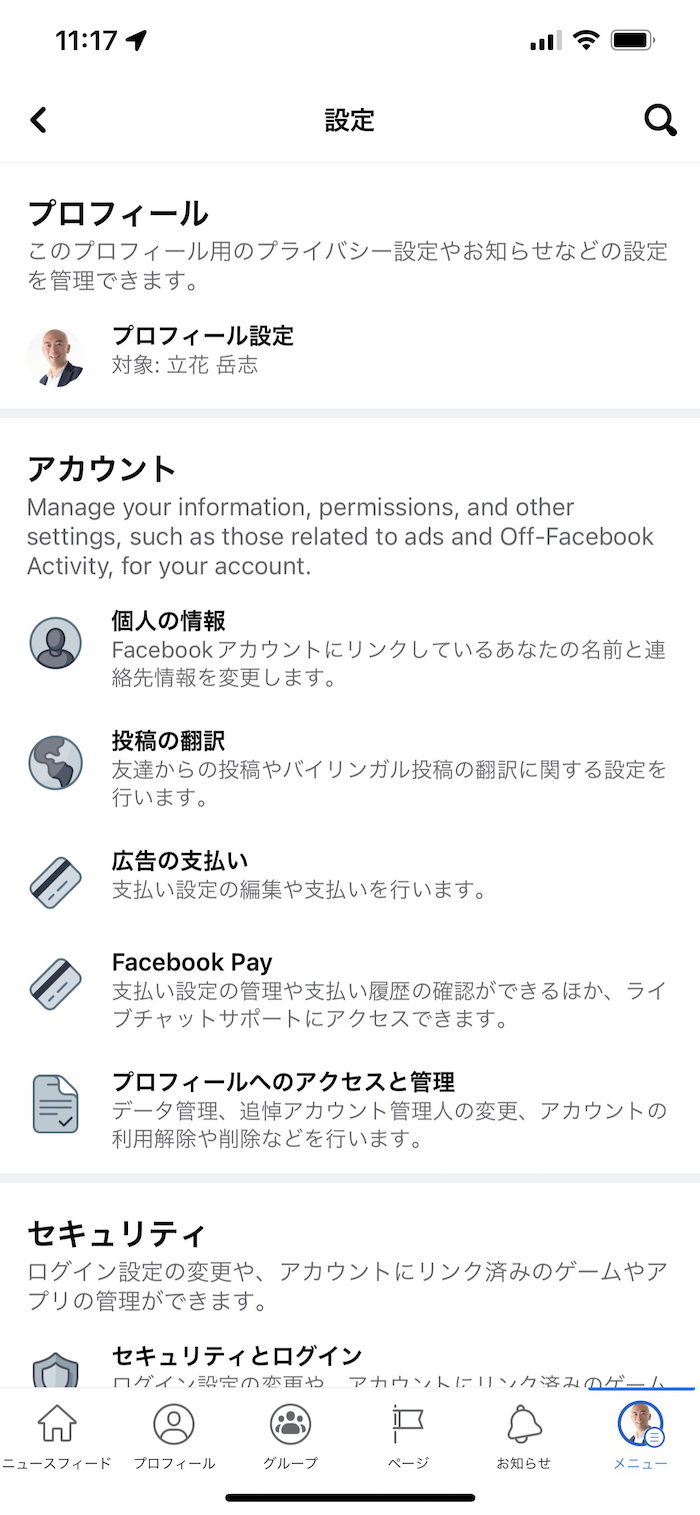Open セキュリティとログイン settings
Screen dimensions: 700x1515
tap(237, 1357)
